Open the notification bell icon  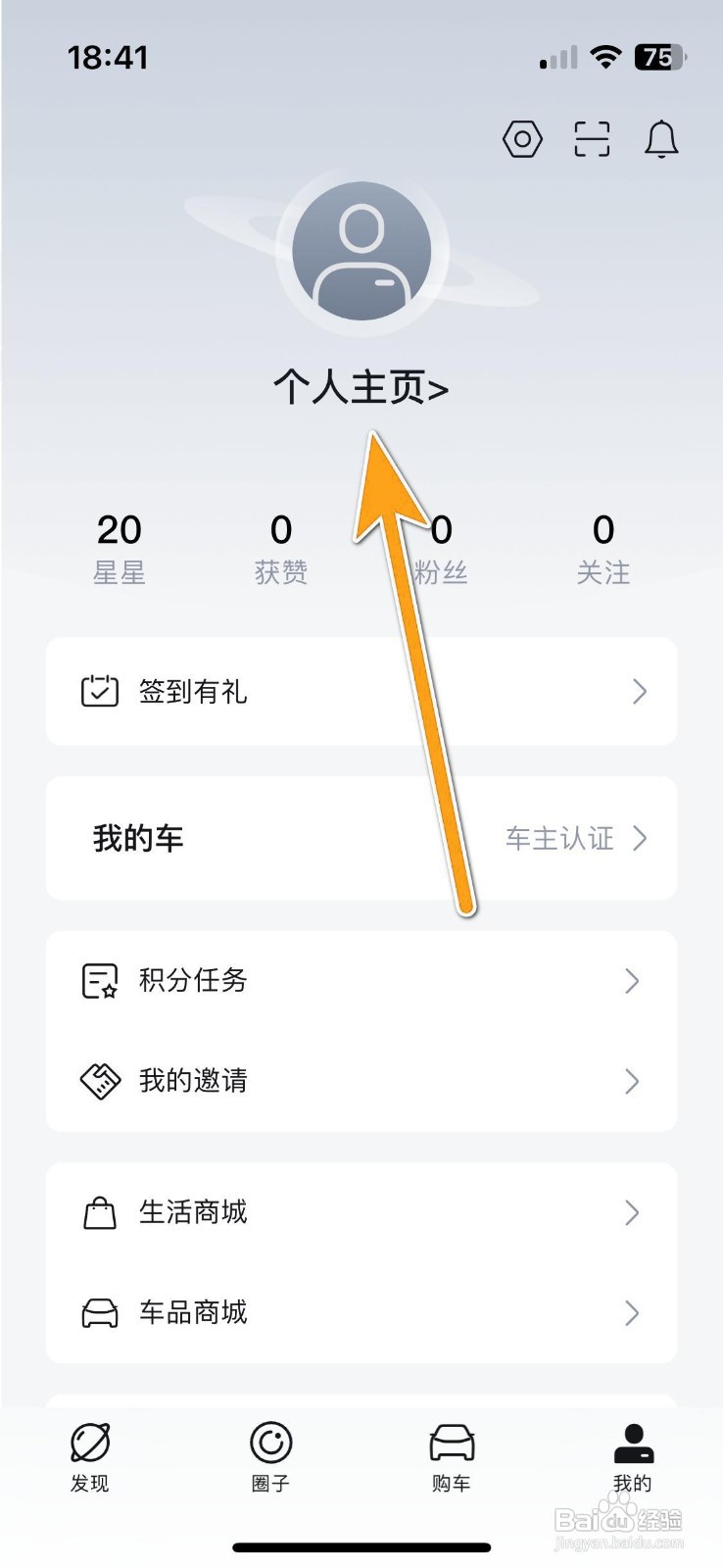659,139
